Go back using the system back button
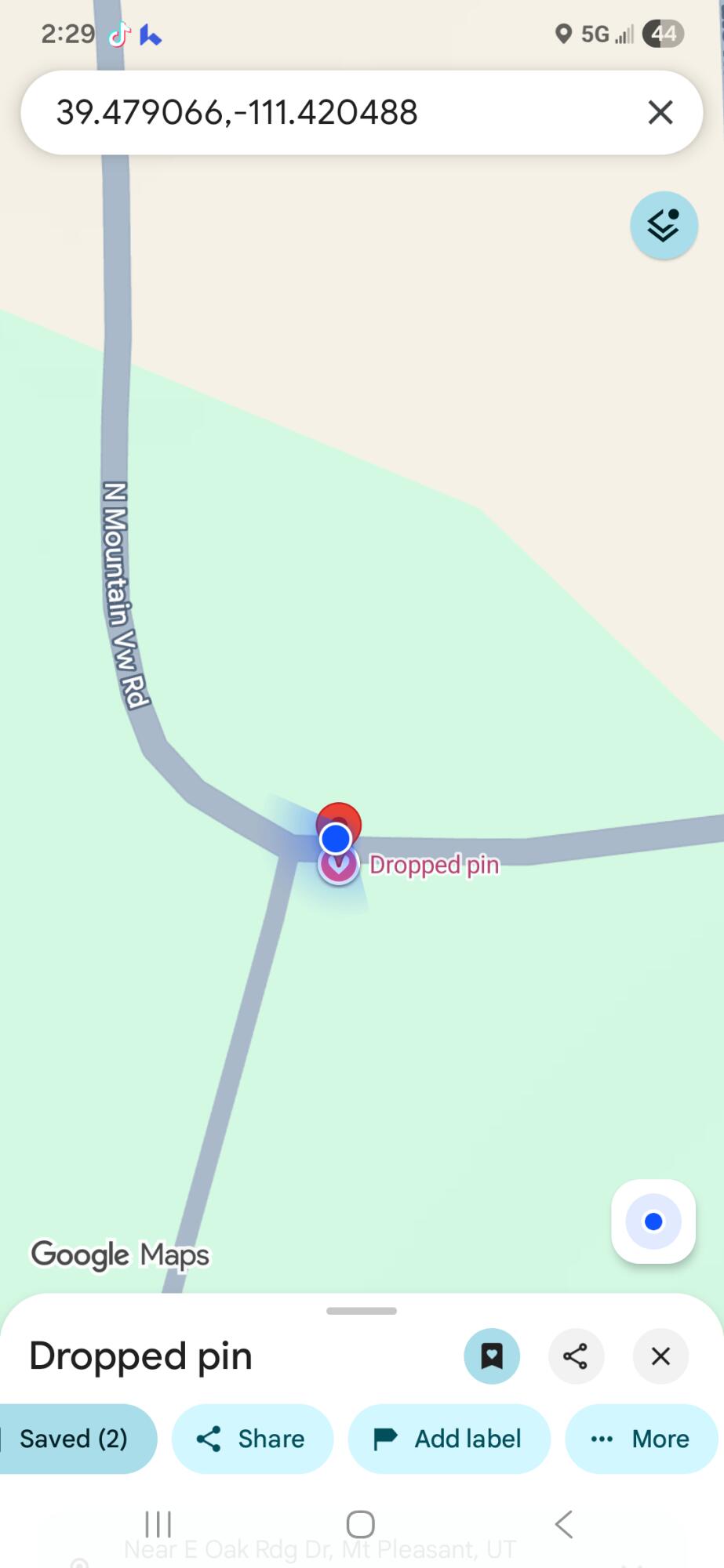The height and width of the screenshot is (1568, 724). click(564, 1524)
